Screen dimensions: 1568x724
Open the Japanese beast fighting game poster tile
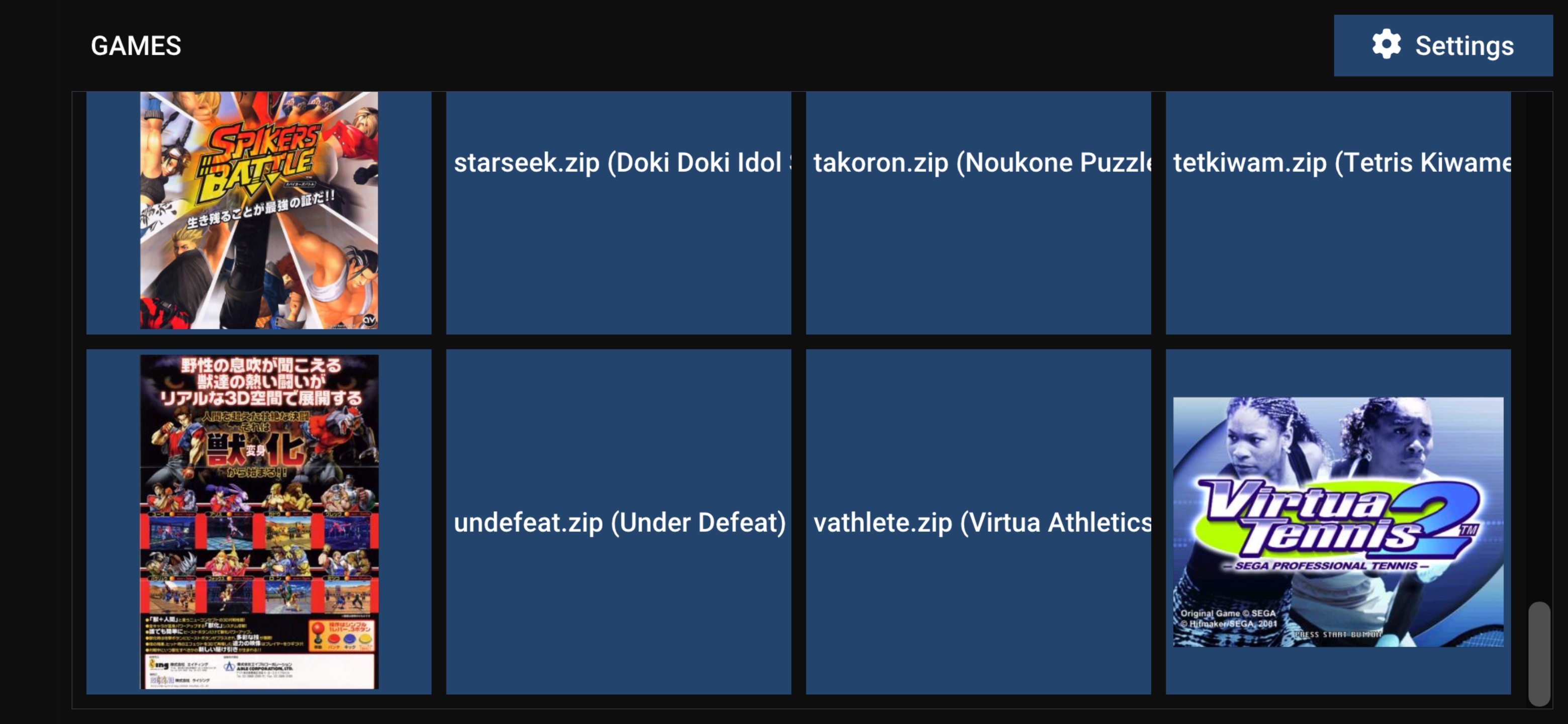click(x=259, y=522)
